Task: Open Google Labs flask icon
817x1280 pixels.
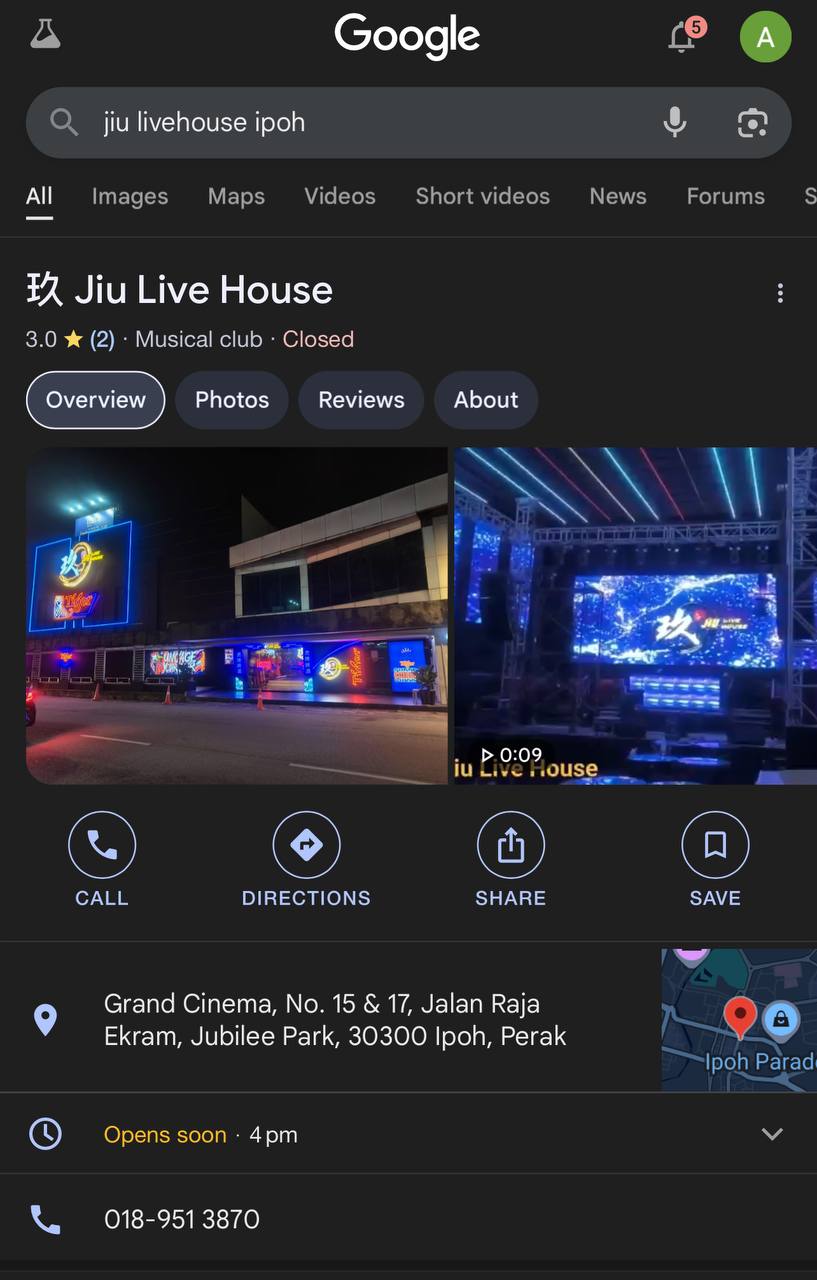Action: 45,35
